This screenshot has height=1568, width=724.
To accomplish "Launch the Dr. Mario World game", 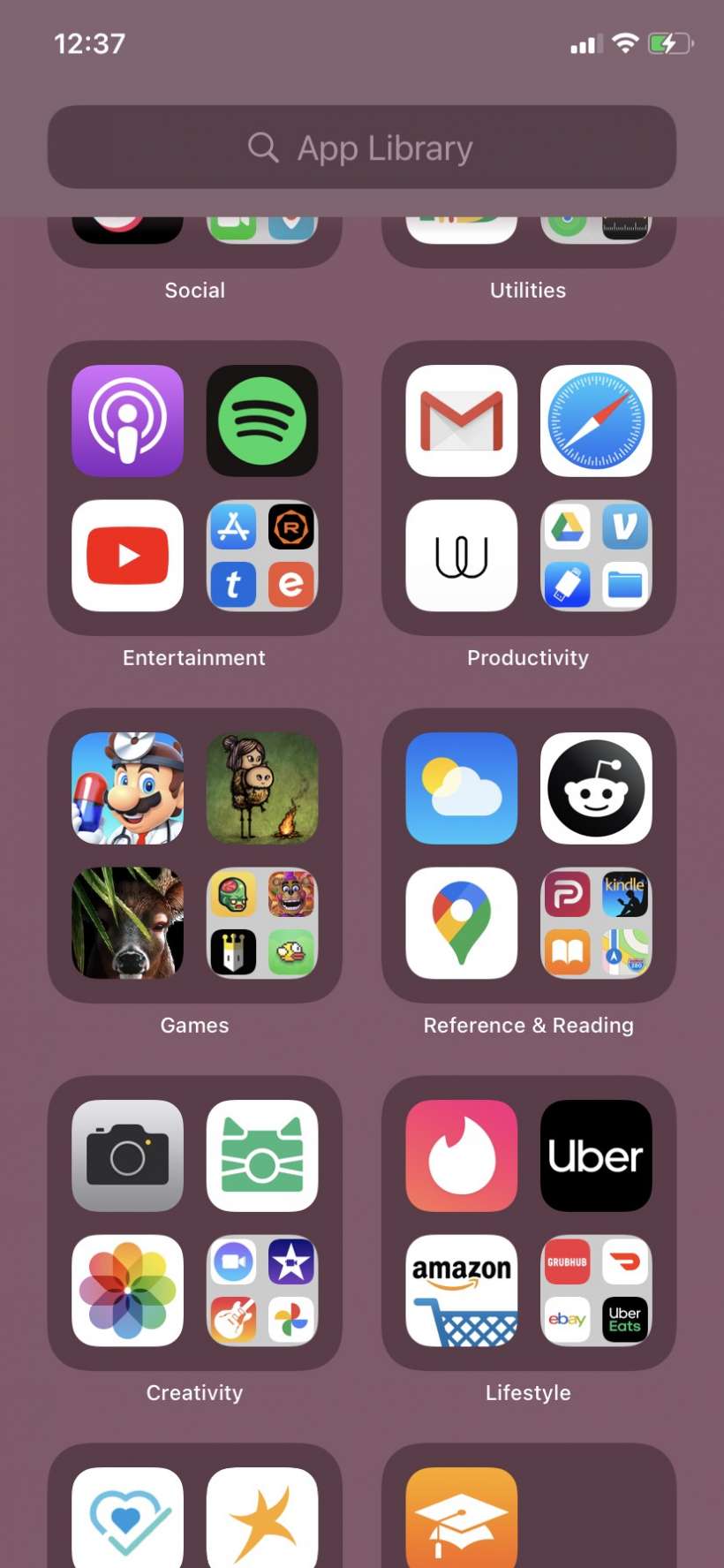I will coord(127,788).
